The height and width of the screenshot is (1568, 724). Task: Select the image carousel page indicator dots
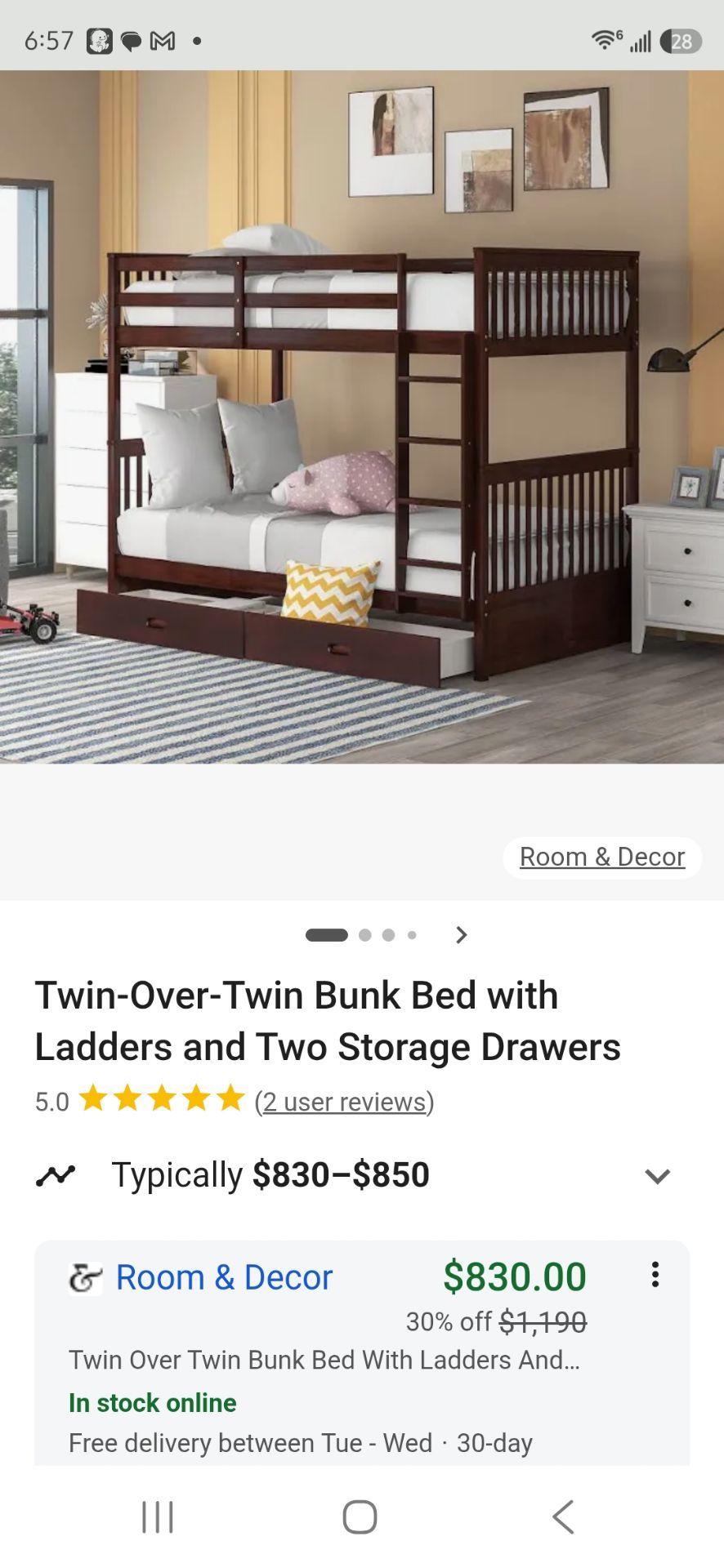361,935
